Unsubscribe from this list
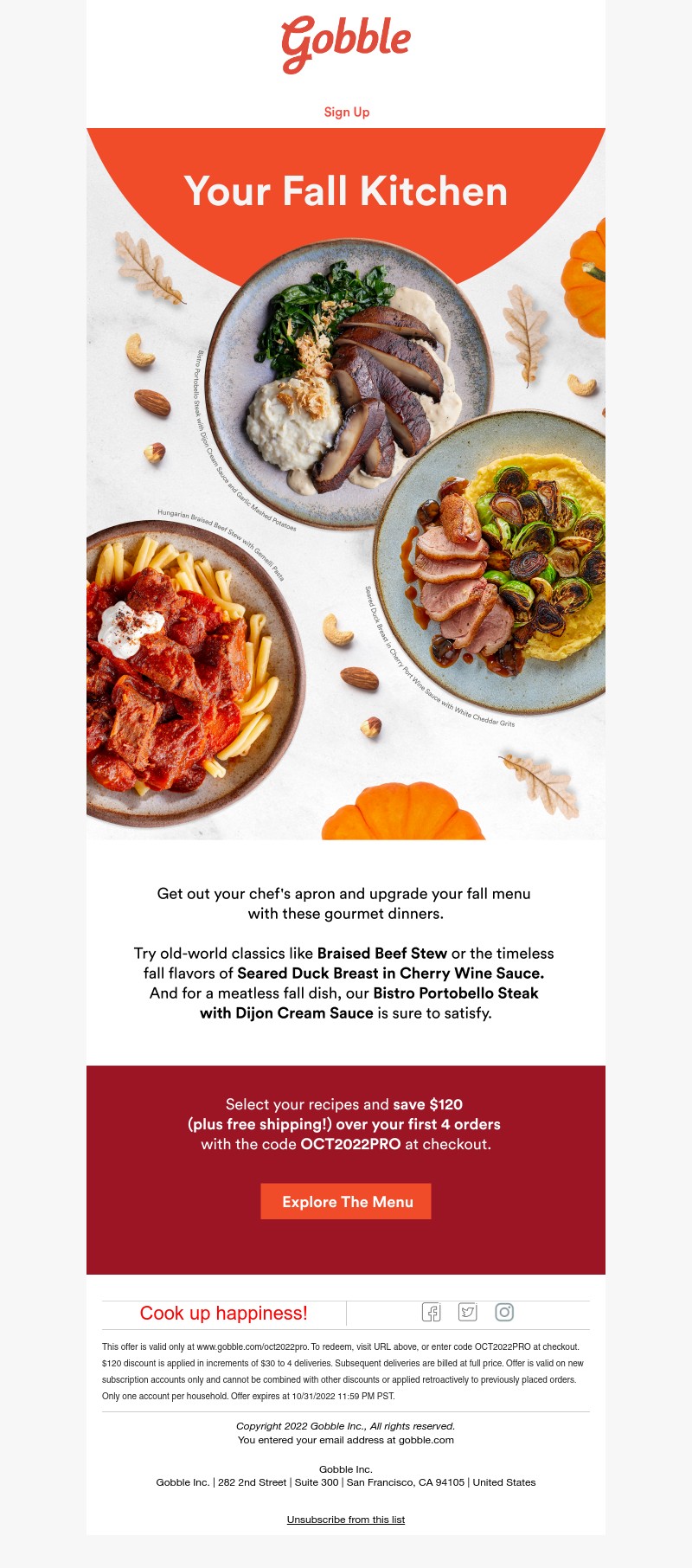Screen dimensions: 692x1568 (346, 1520)
